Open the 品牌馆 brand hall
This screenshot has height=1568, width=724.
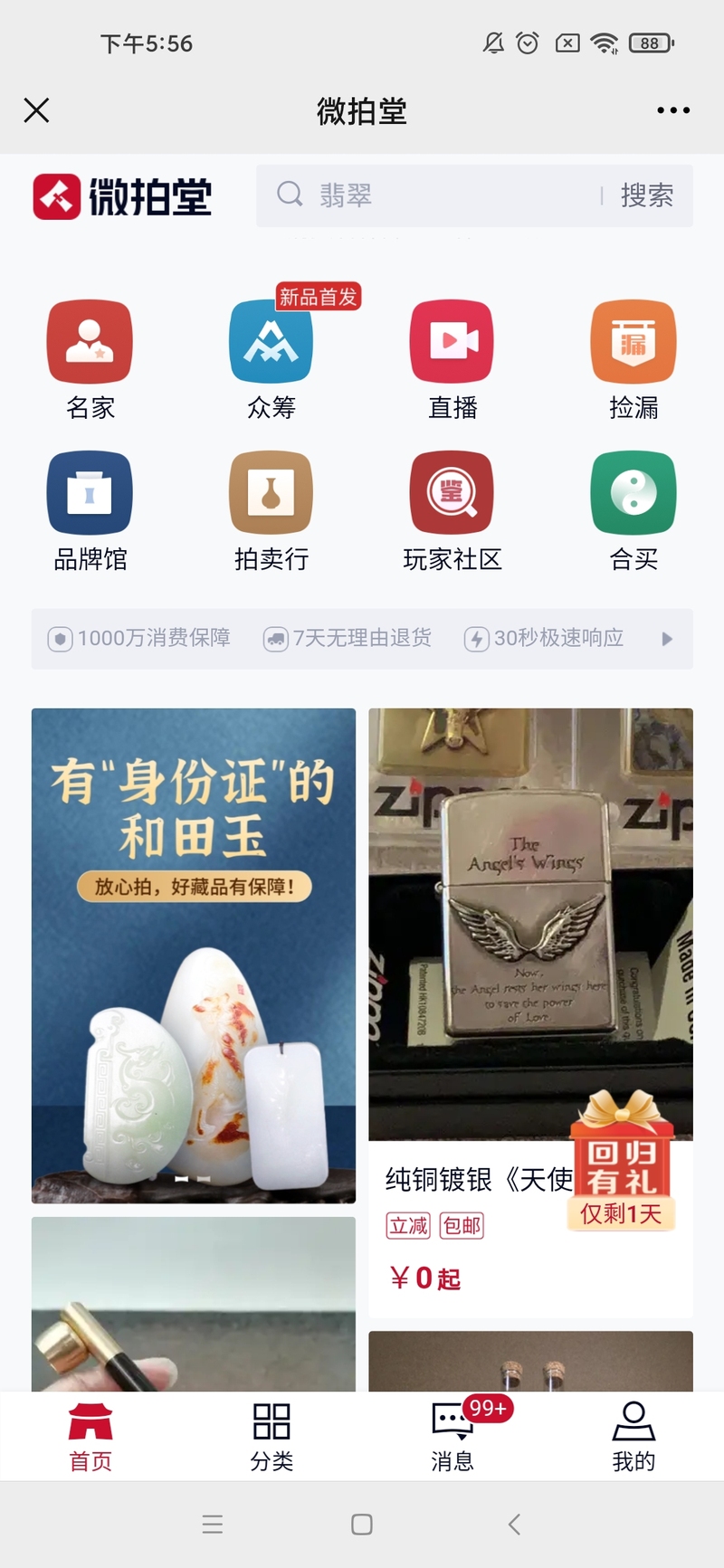(x=90, y=510)
